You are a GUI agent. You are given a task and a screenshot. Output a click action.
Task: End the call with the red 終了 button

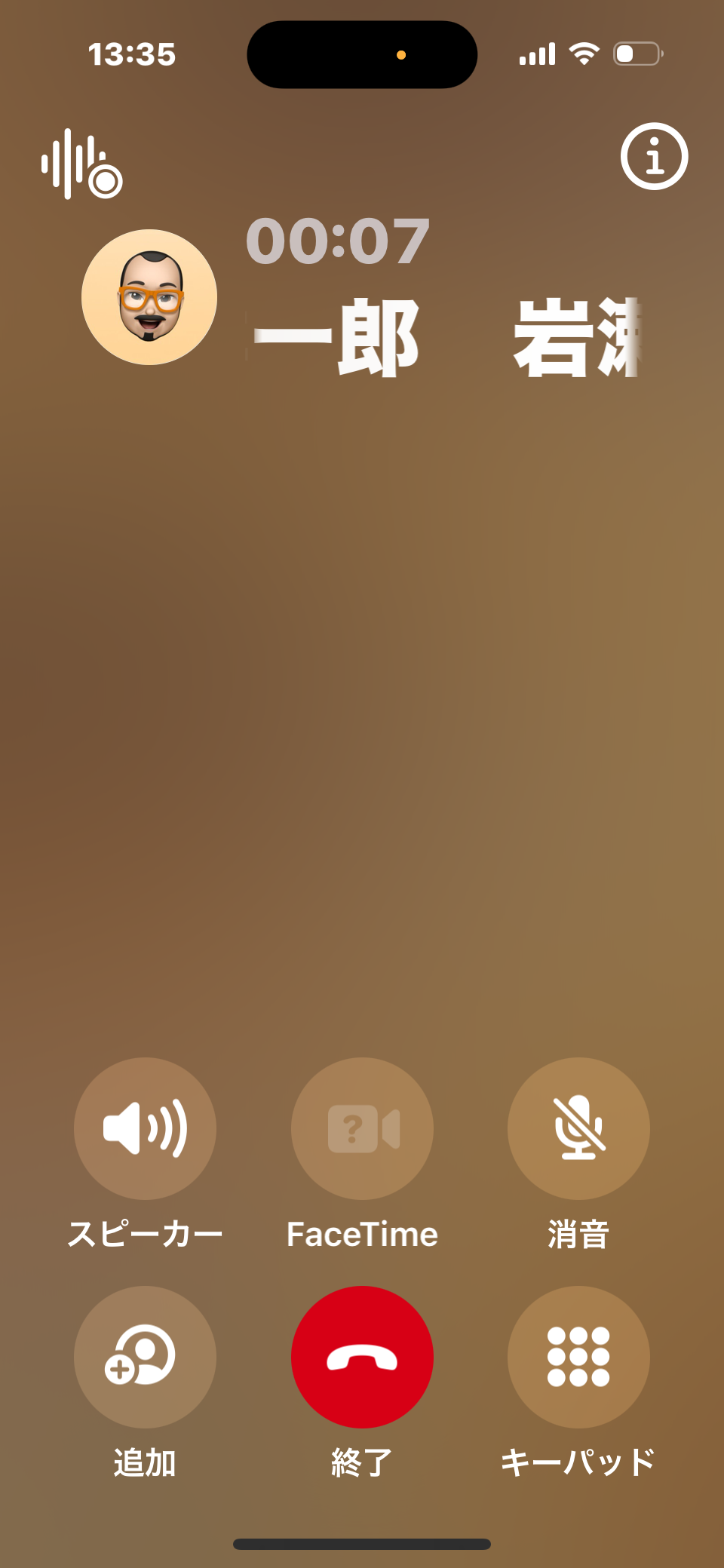coord(362,1357)
